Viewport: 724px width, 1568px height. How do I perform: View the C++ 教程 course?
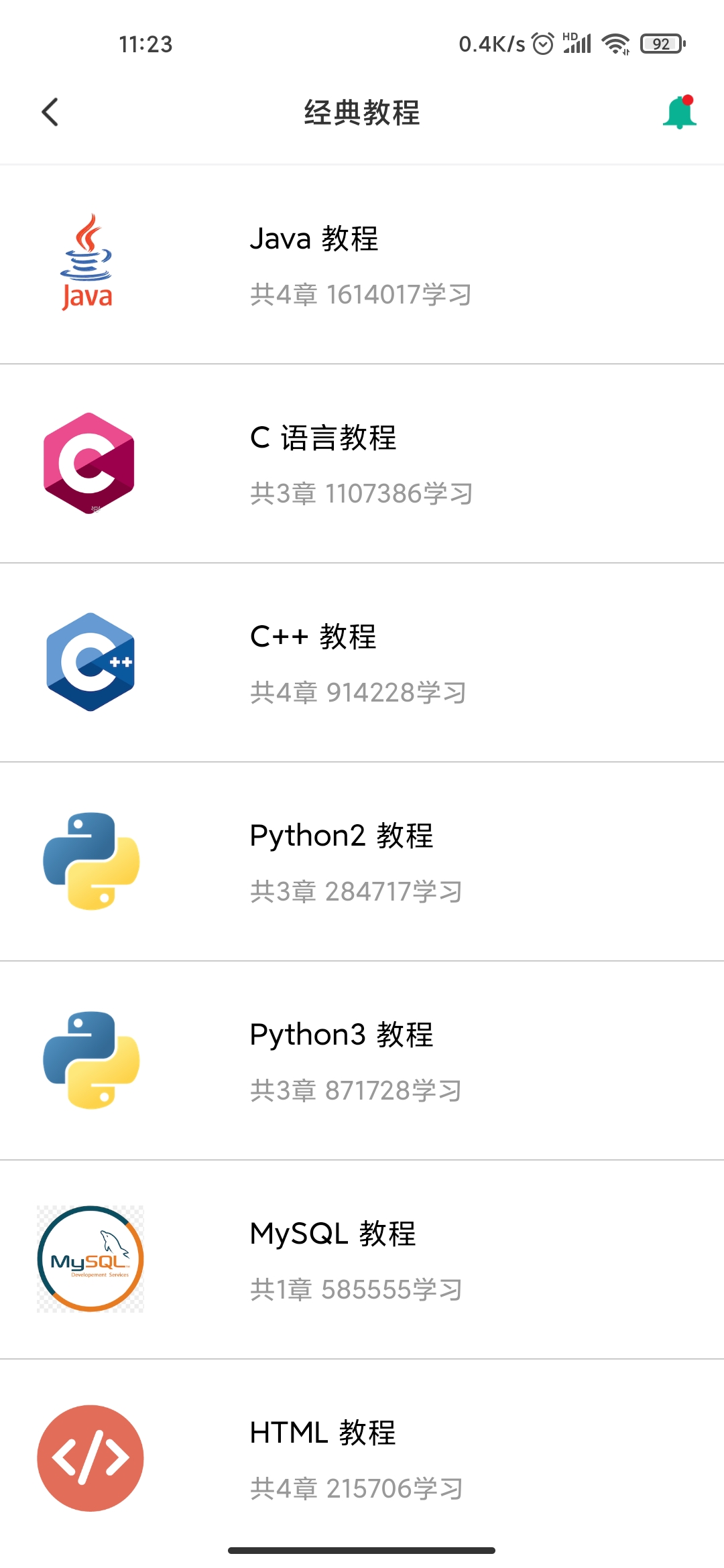pos(362,663)
